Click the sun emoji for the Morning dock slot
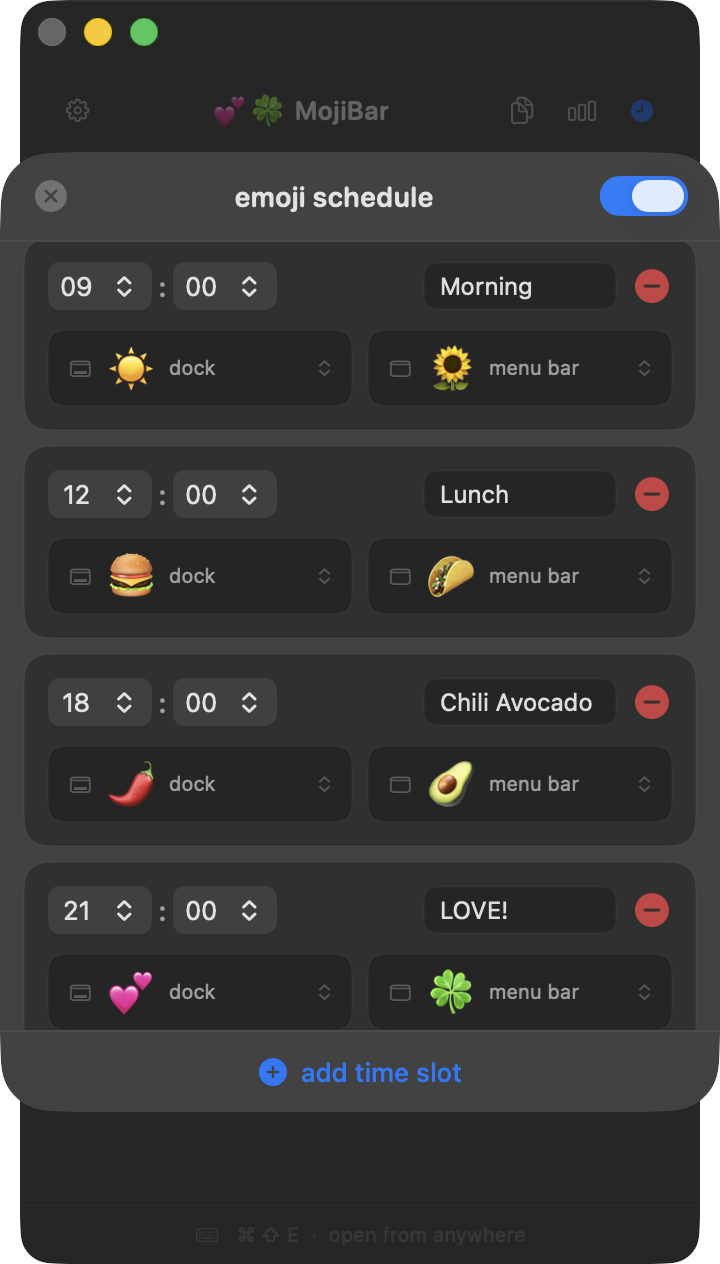The image size is (720, 1264). pyautogui.click(x=131, y=368)
